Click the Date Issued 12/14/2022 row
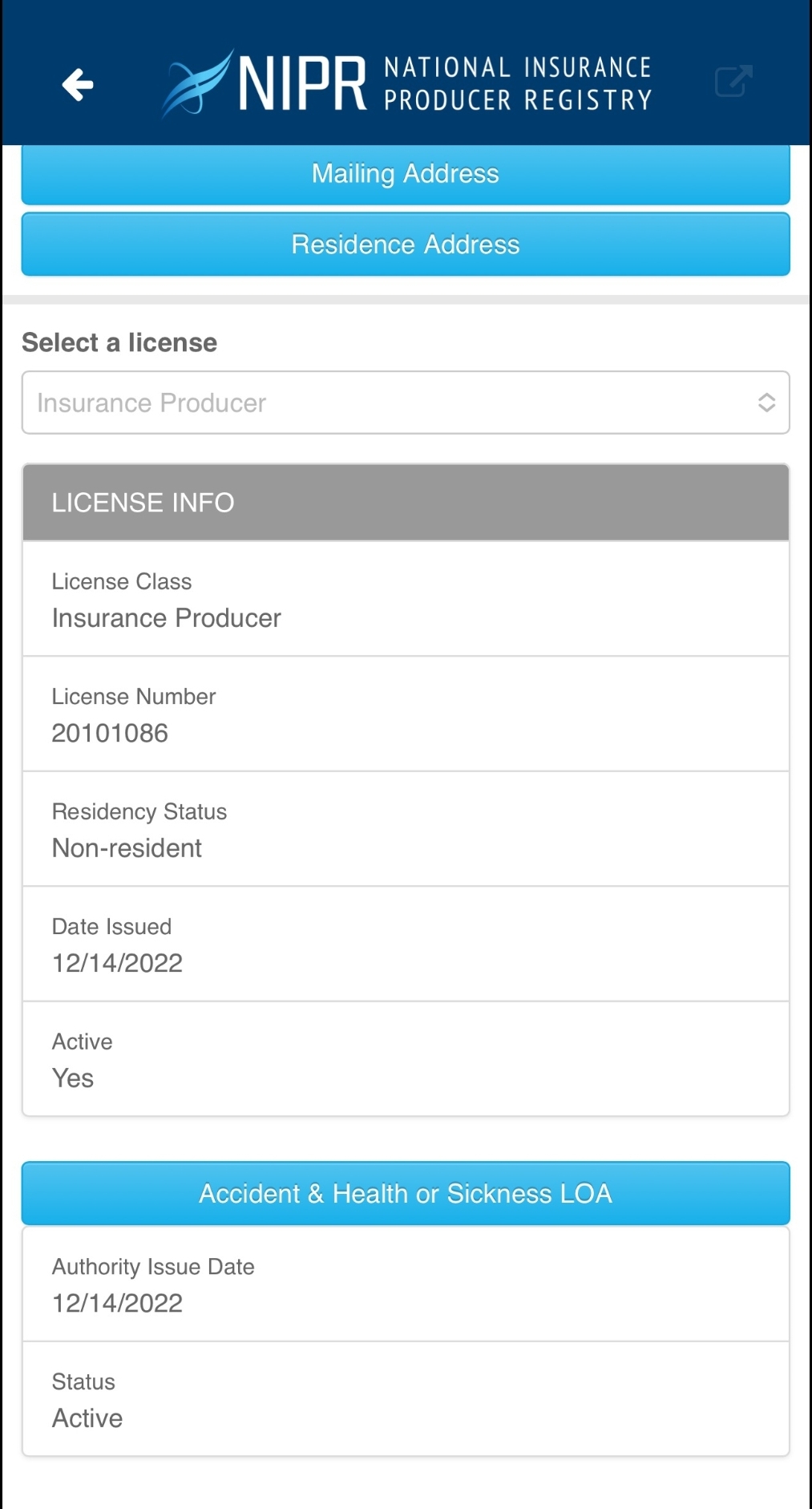Image resolution: width=812 pixels, height=1509 pixels. 406,945
